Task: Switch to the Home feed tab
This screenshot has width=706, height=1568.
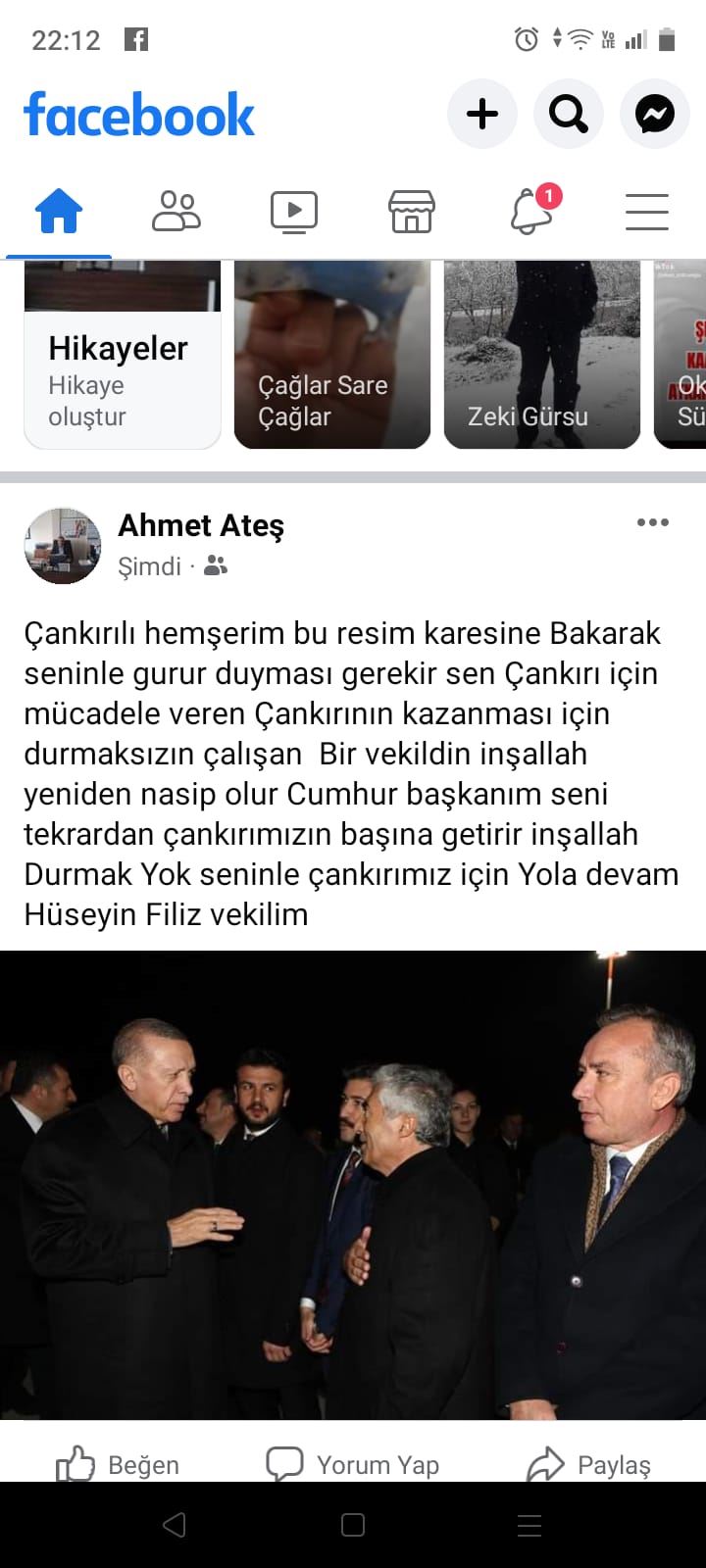Action: pyautogui.click(x=59, y=211)
